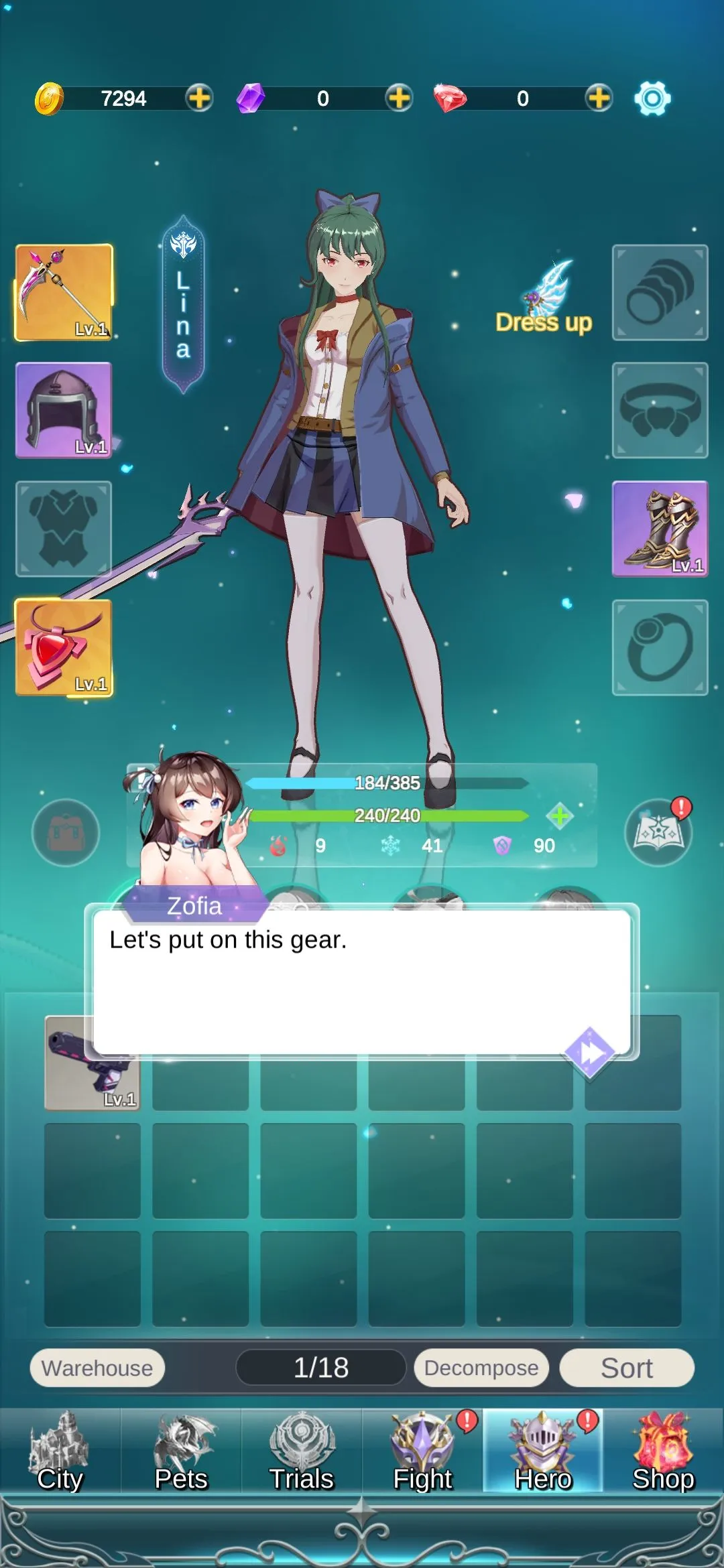Viewport: 724px width, 1568px height.
Task: Switch to the City tab
Action: click(60, 1451)
